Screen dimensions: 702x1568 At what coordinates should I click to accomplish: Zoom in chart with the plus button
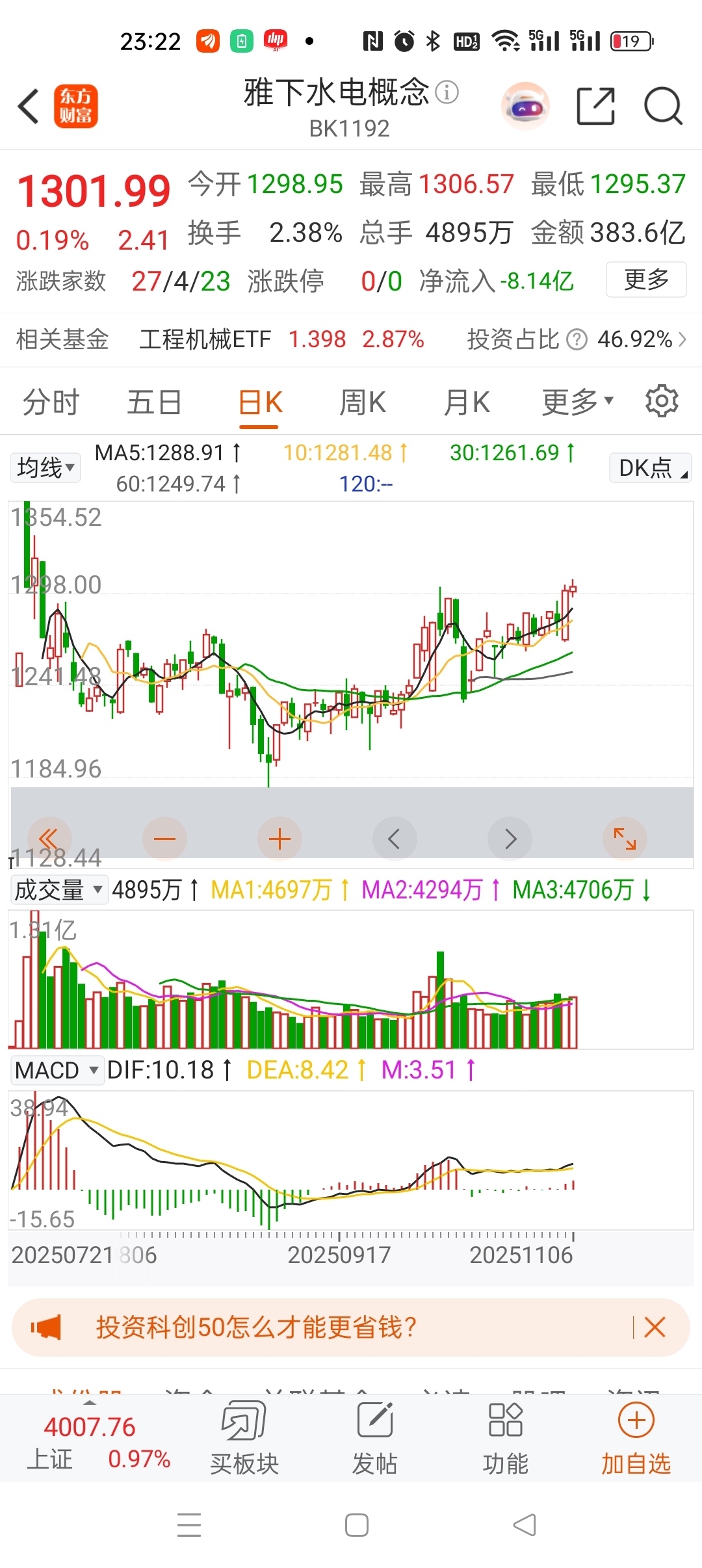pos(279,839)
